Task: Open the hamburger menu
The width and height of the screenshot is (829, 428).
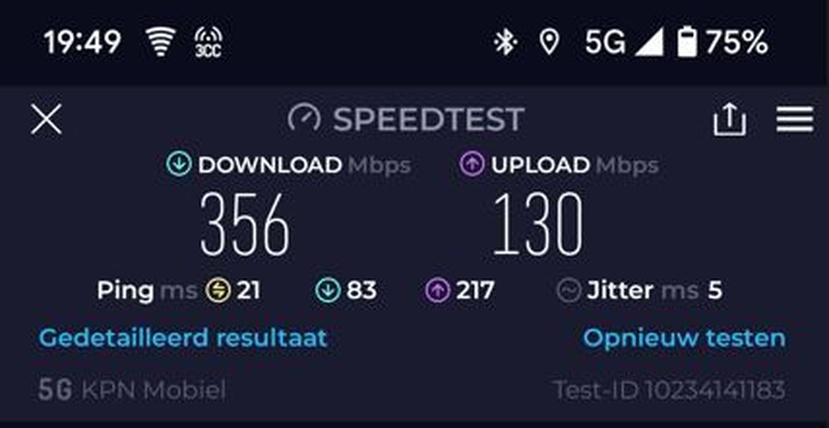Action: [794, 120]
